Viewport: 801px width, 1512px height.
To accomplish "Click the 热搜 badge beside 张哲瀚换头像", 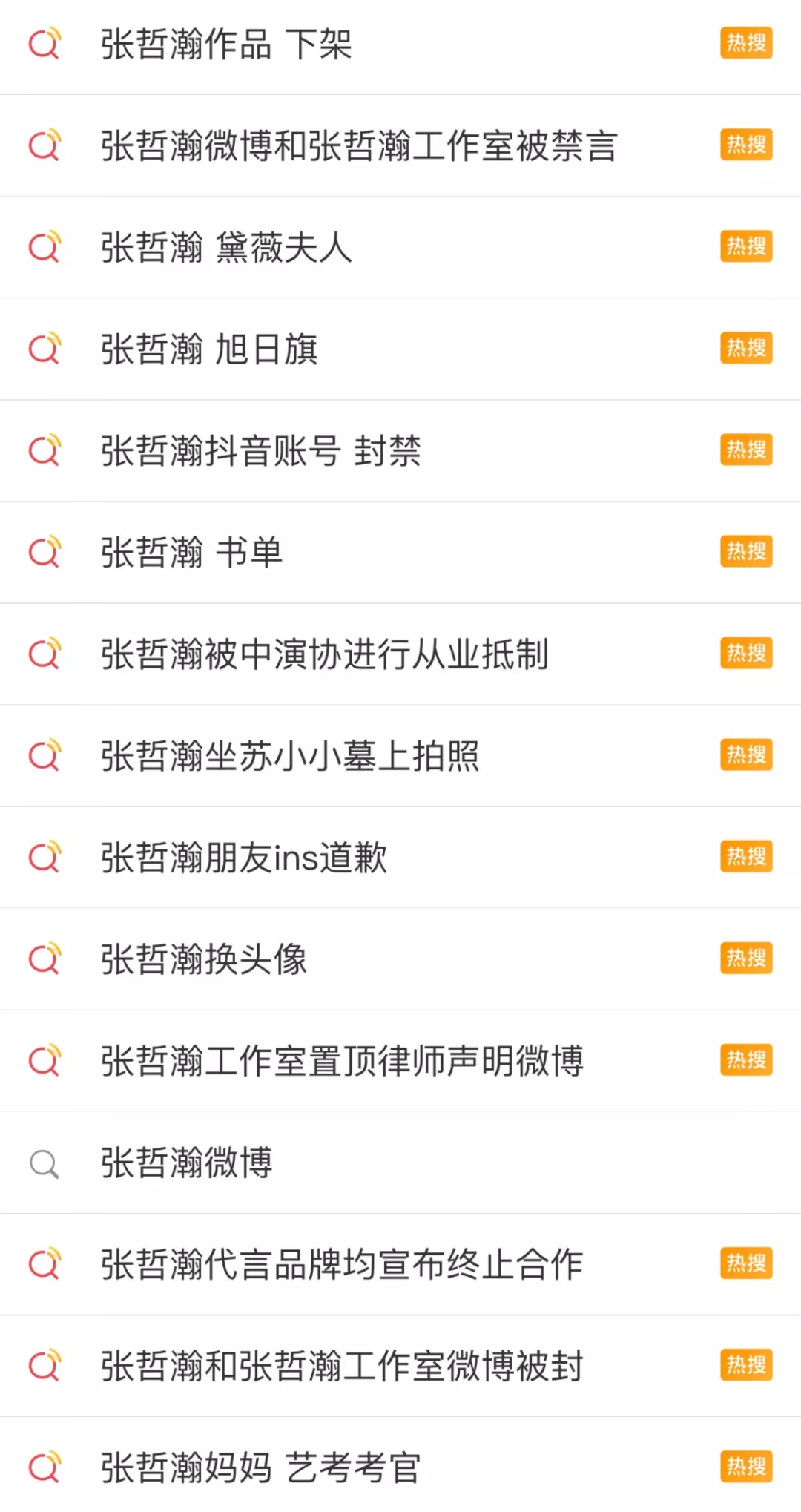I will [x=745, y=959].
